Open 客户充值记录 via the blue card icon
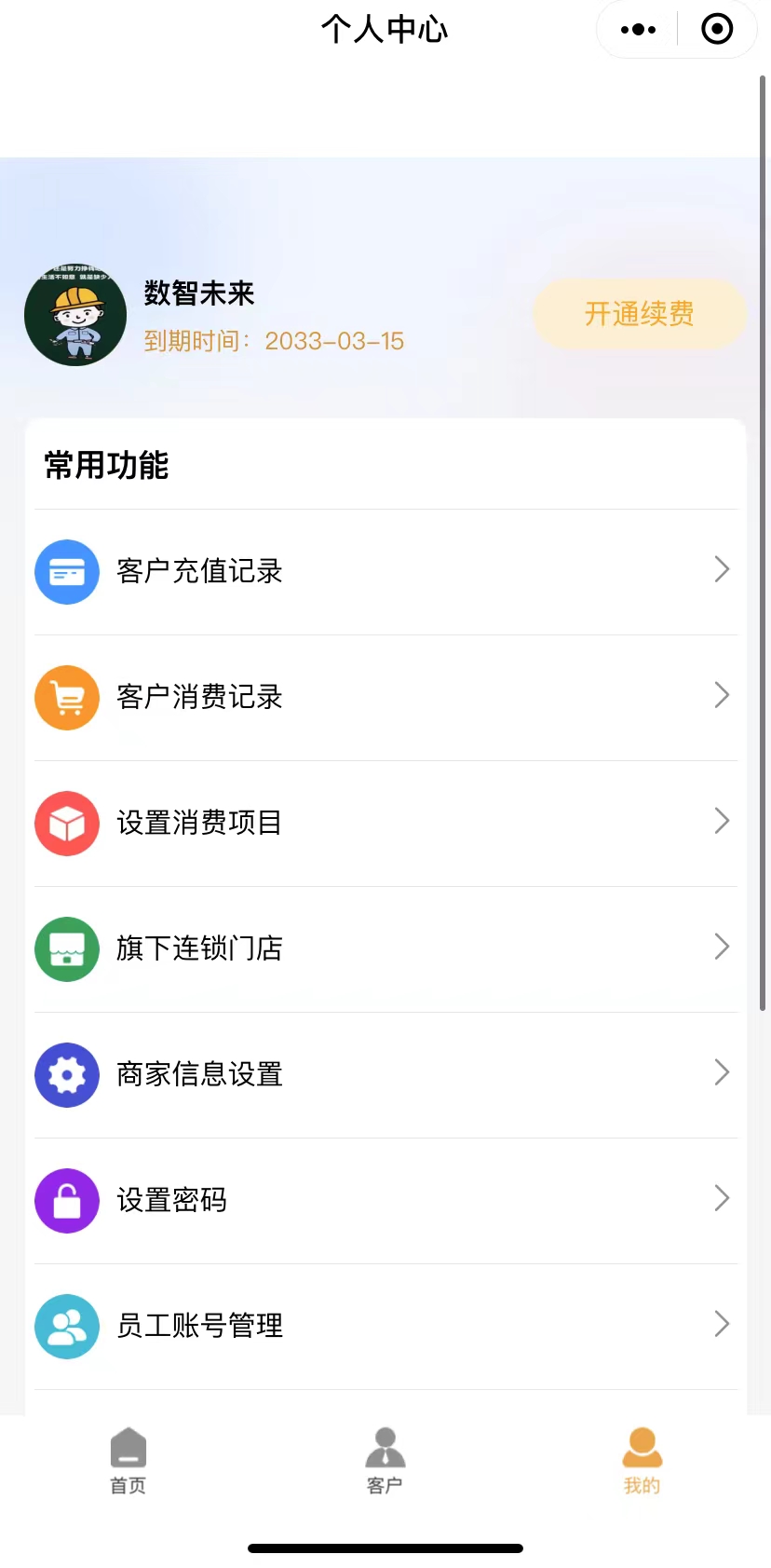The width and height of the screenshot is (771, 1568). (x=66, y=571)
